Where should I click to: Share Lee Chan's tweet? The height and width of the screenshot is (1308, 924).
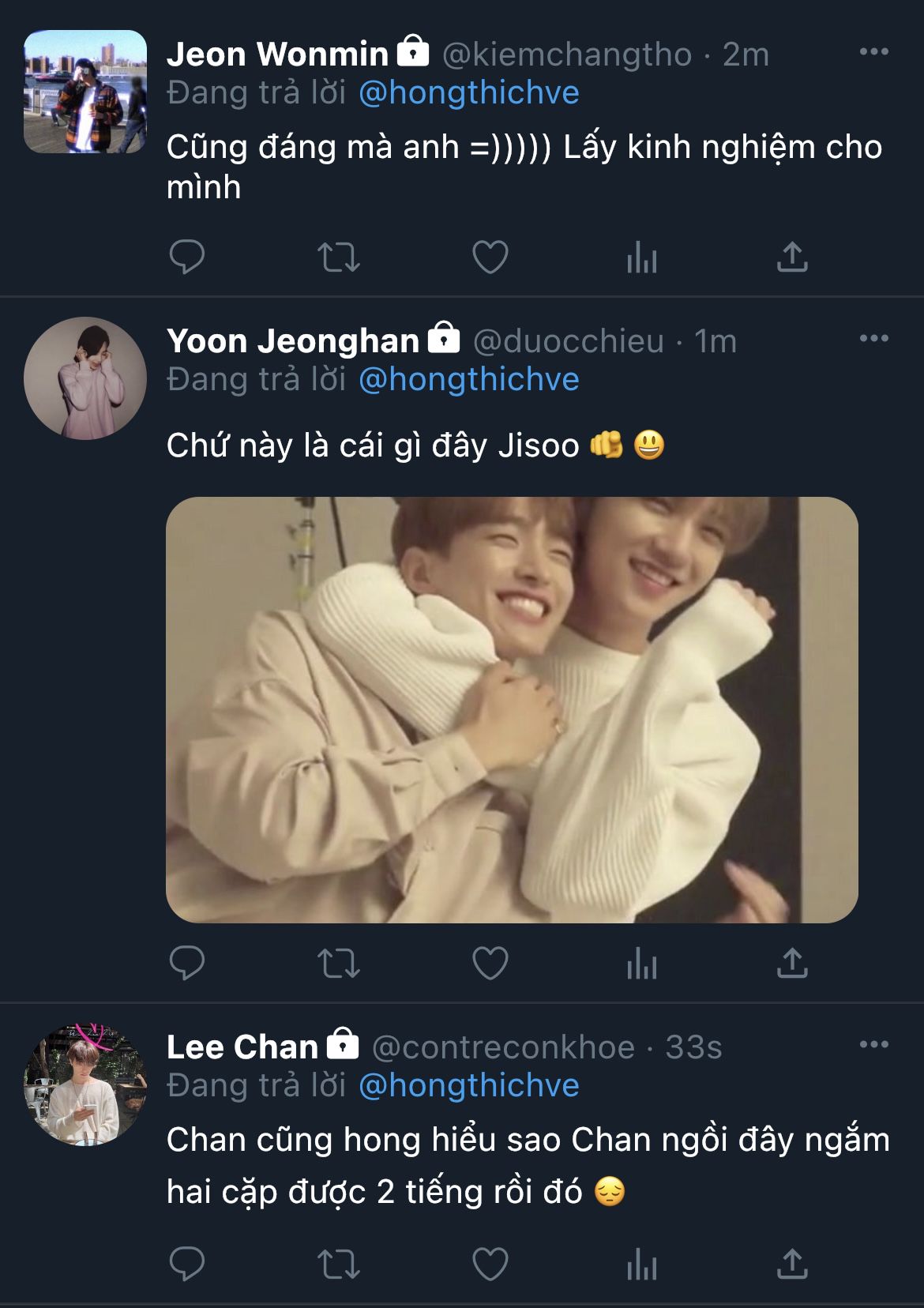(792, 1264)
